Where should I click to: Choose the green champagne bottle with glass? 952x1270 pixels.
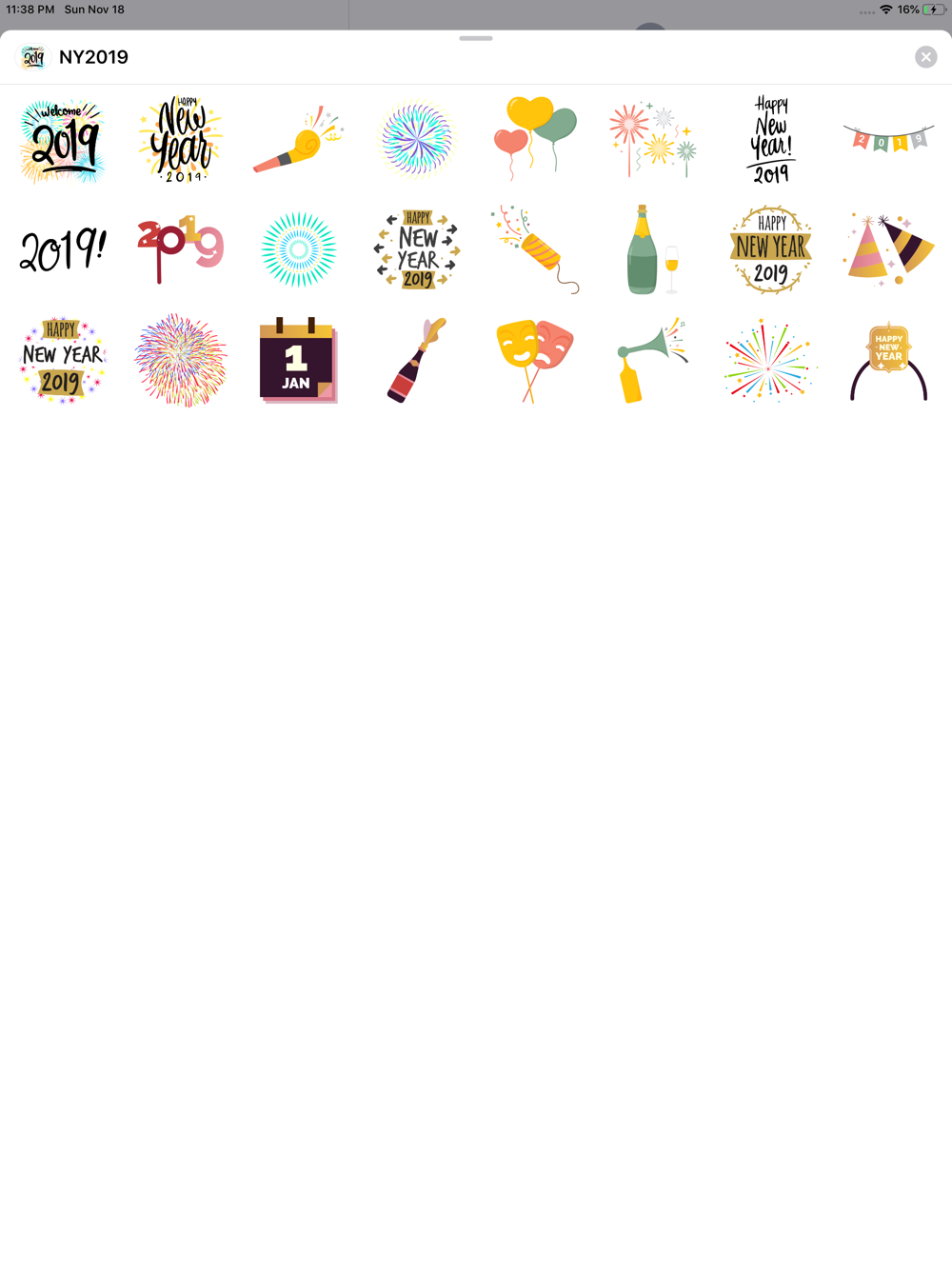pos(653,249)
